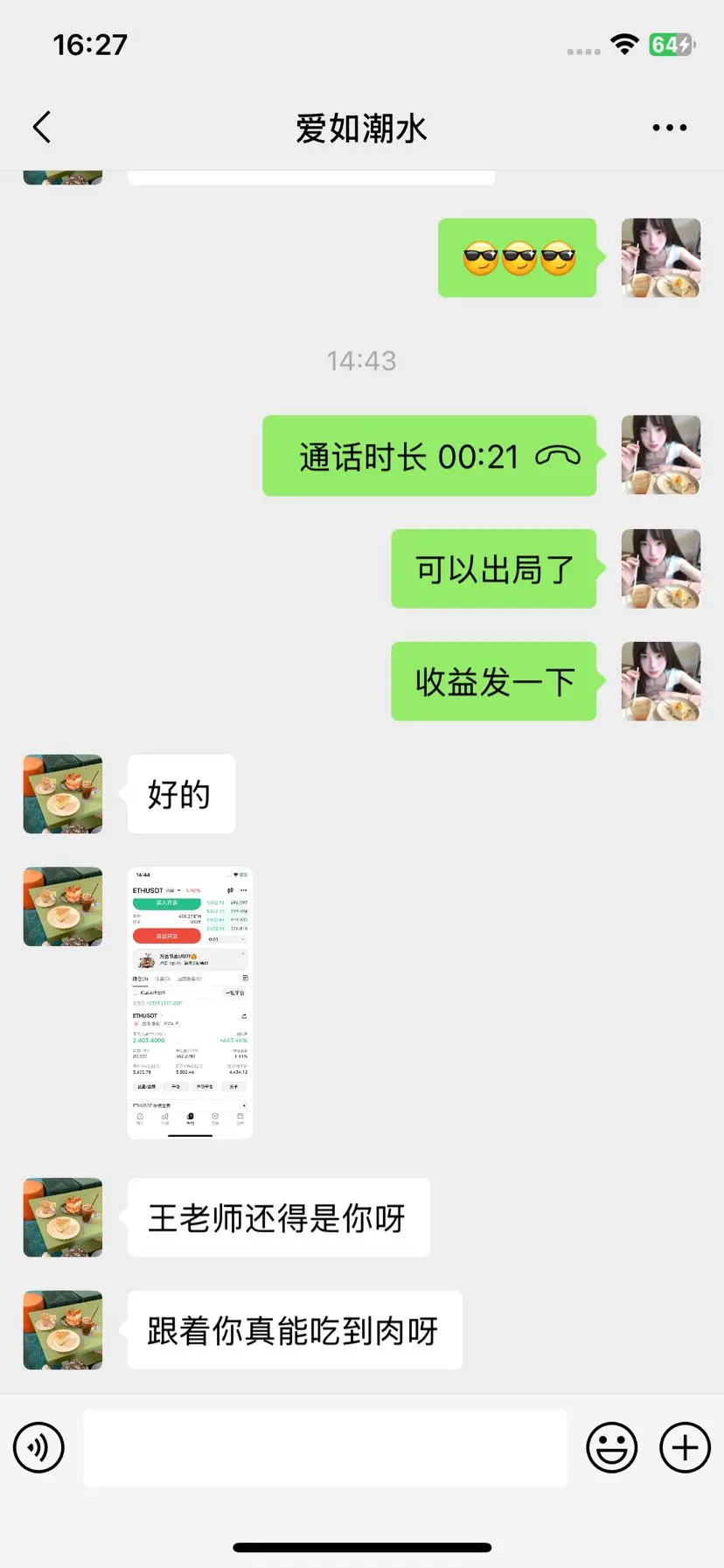Image resolution: width=724 pixels, height=1568 pixels.
Task: Tap the message input field
Action: (x=325, y=1447)
